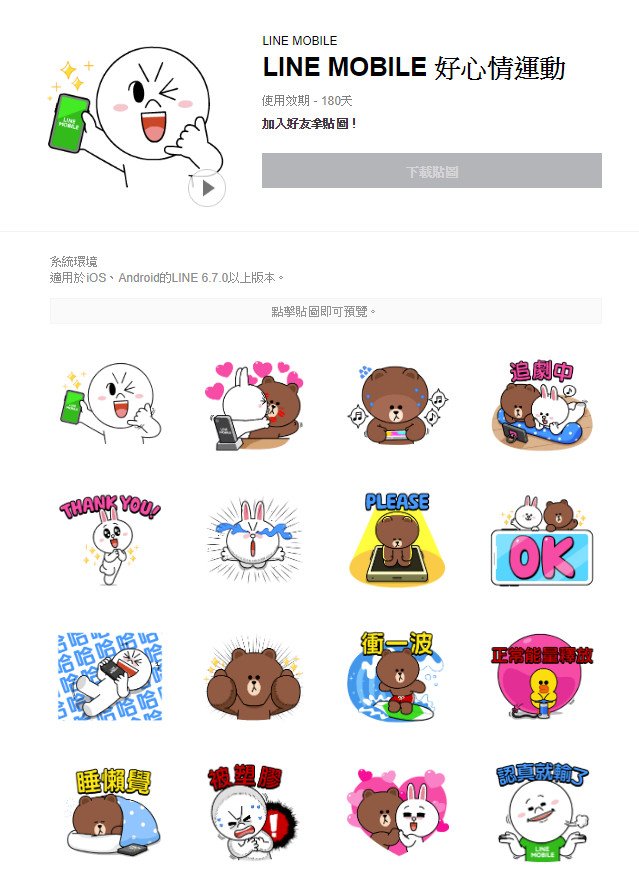The image size is (639, 883).
Task: Select the 衝一波 surfing Brown sticker
Action: coord(397,675)
